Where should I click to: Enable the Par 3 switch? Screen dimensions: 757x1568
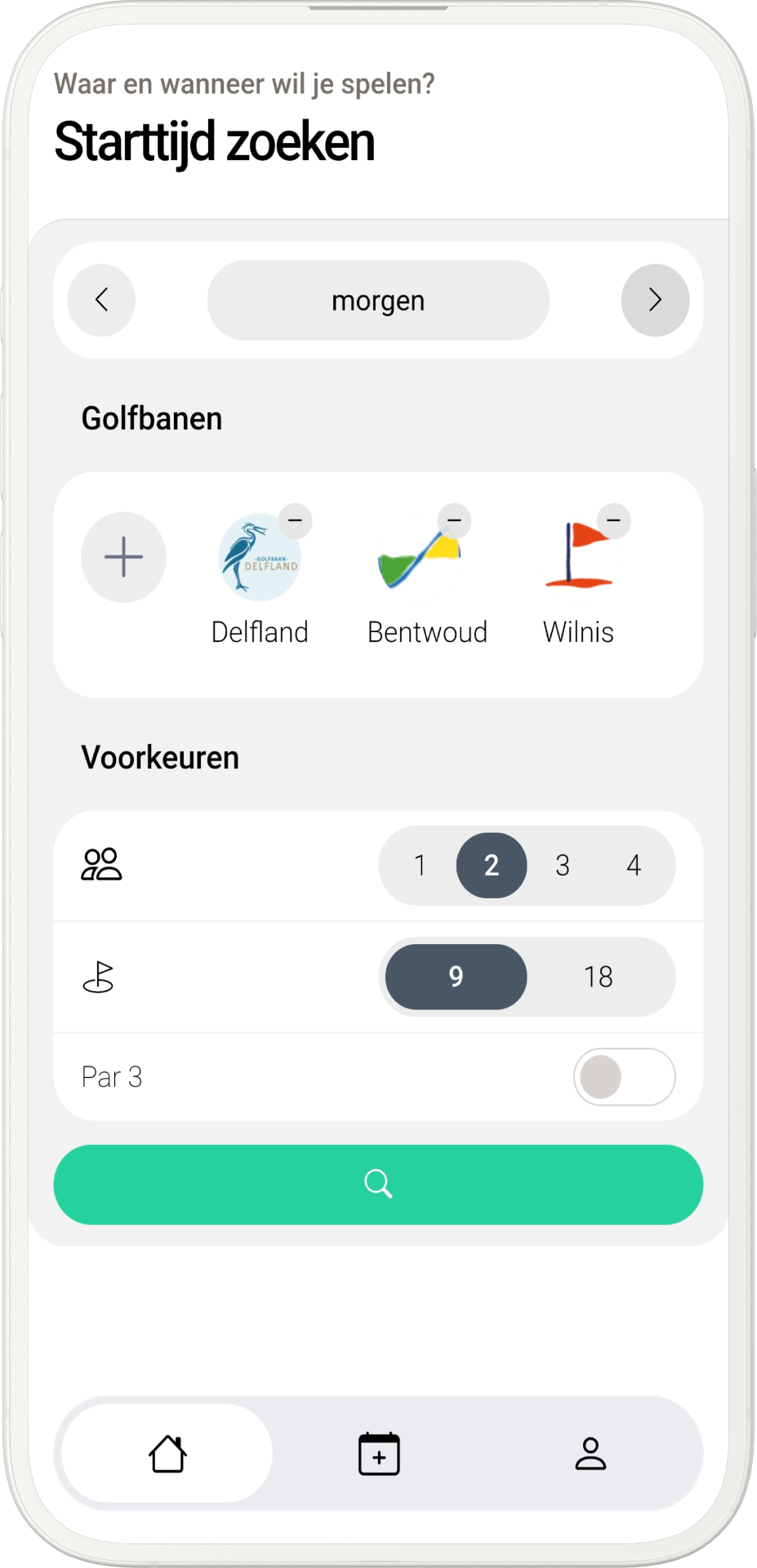pos(624,1076)
